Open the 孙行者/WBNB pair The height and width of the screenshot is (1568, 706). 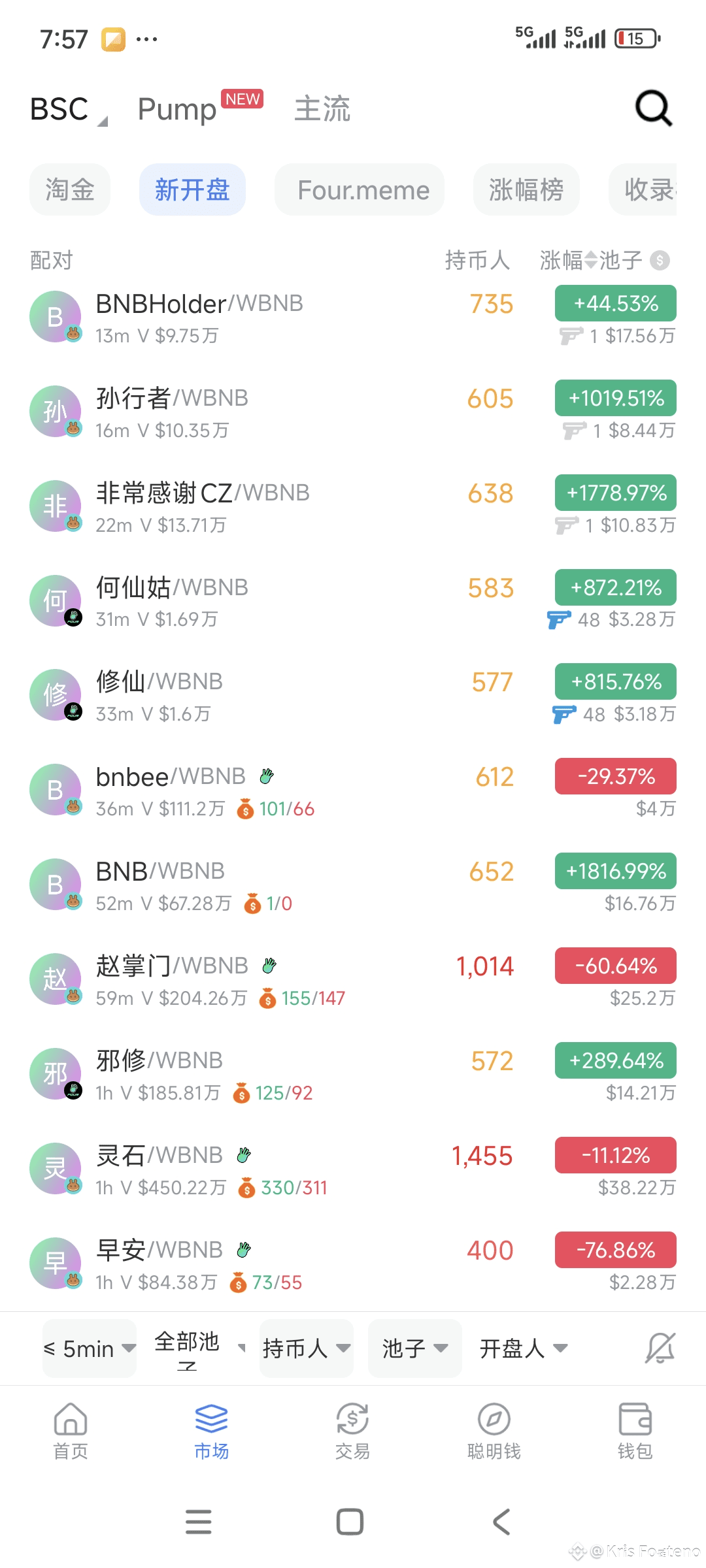172,399
